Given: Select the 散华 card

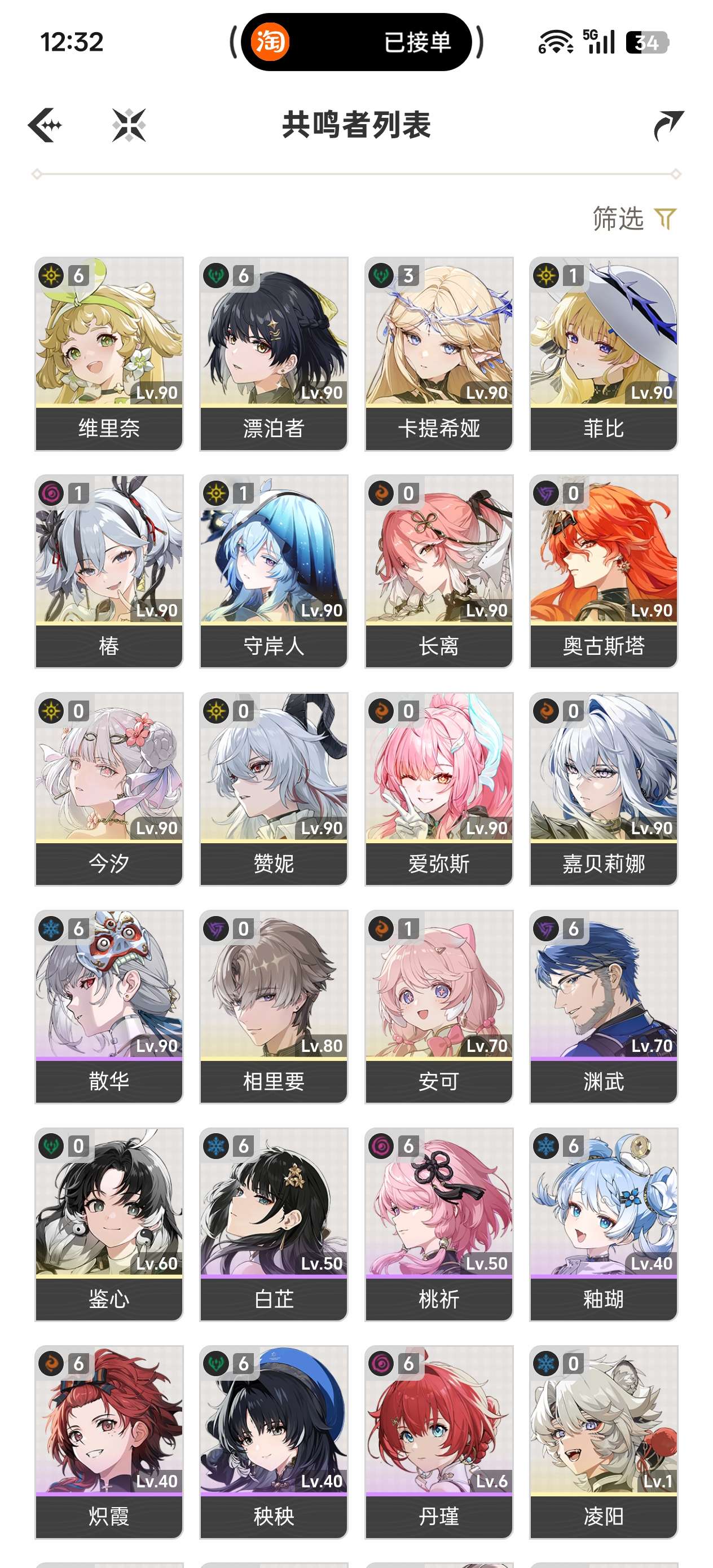Looking at the screenshot, I should (109, 1006).
